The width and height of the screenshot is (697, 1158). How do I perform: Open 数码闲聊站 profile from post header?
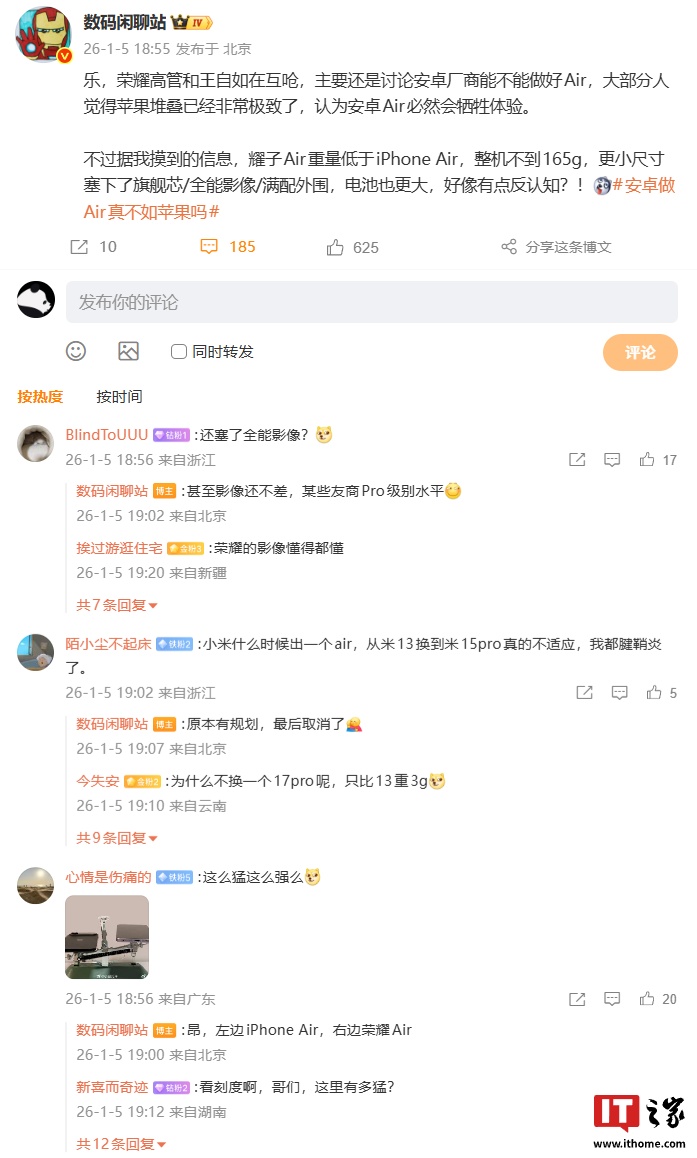125,23
